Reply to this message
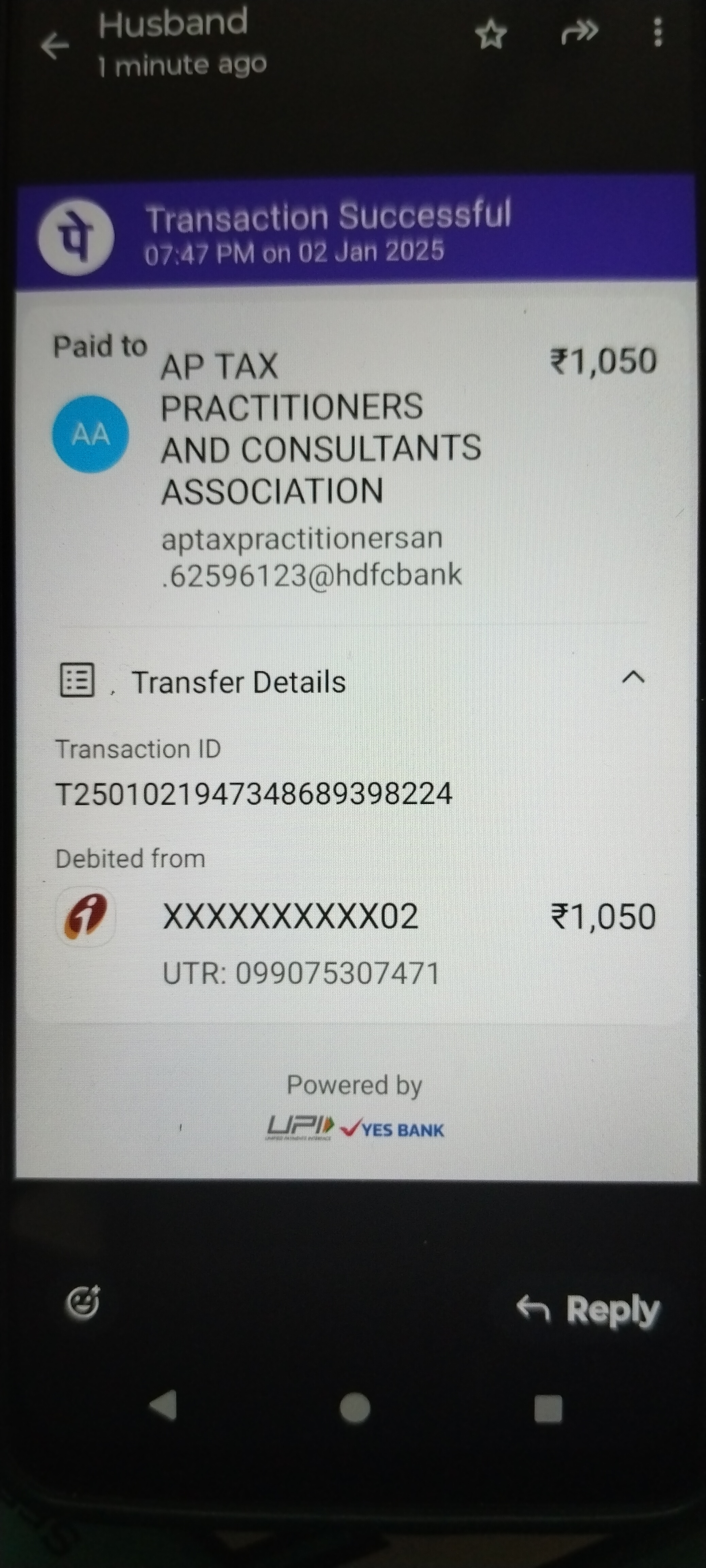 pos(588,1309)
